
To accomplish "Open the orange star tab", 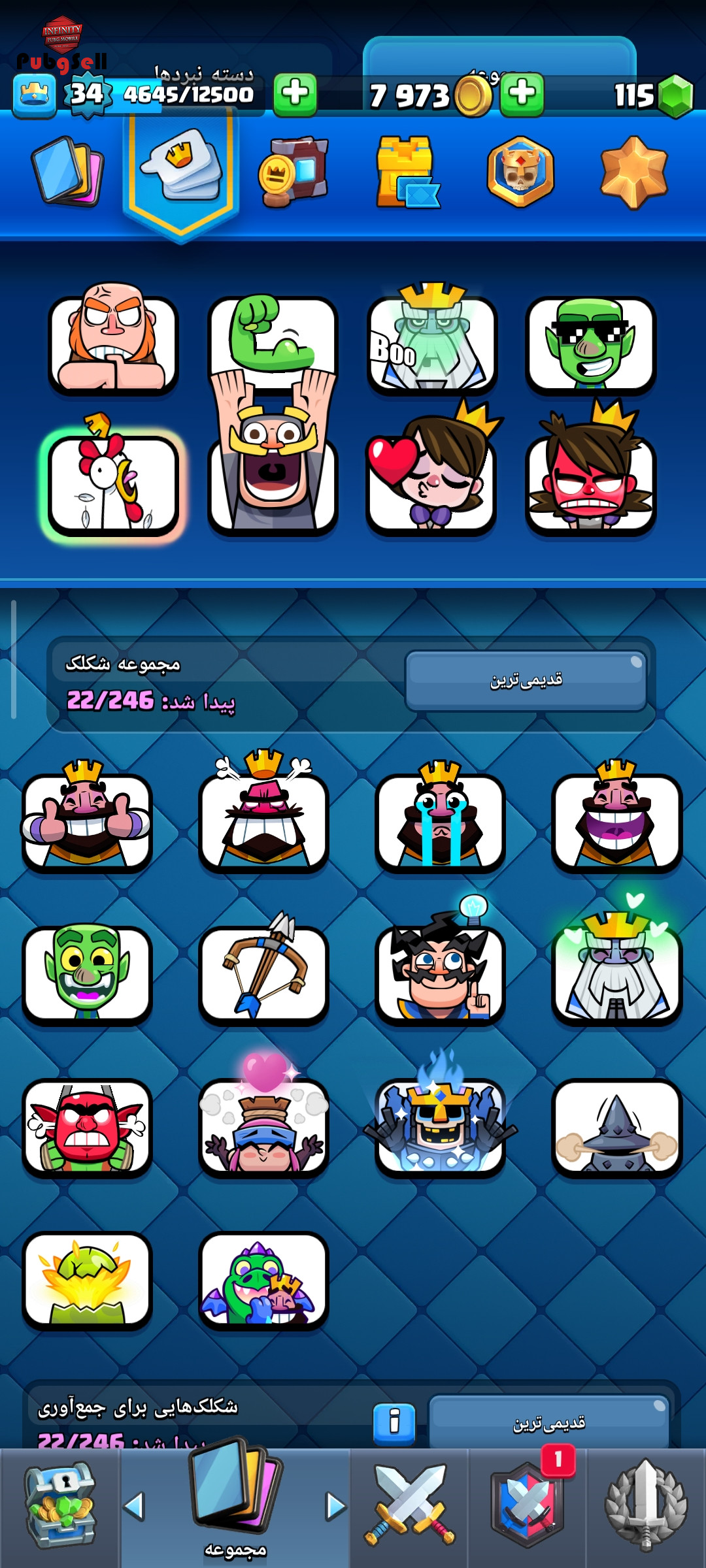I will point(633,172).
